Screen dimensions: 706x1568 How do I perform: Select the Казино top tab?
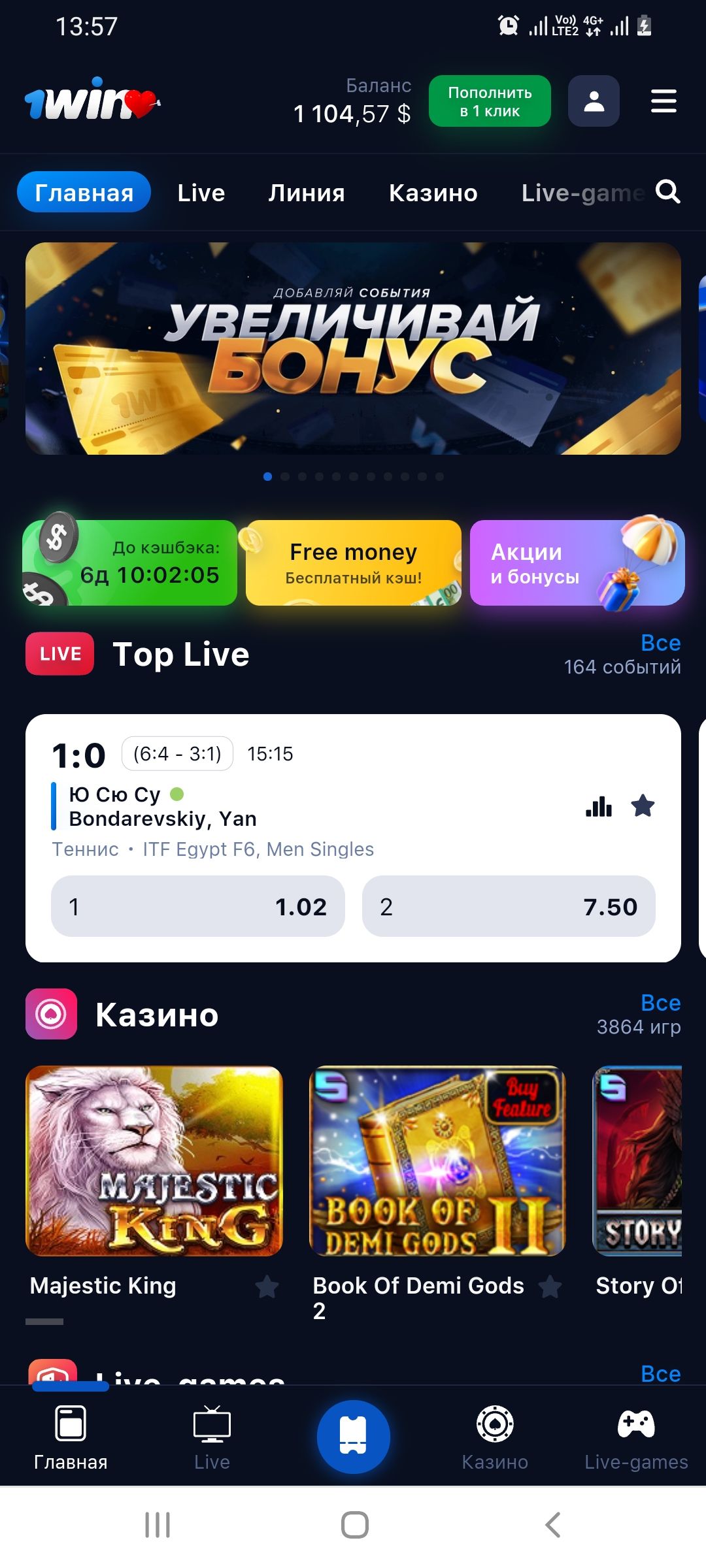click(433, 193)
